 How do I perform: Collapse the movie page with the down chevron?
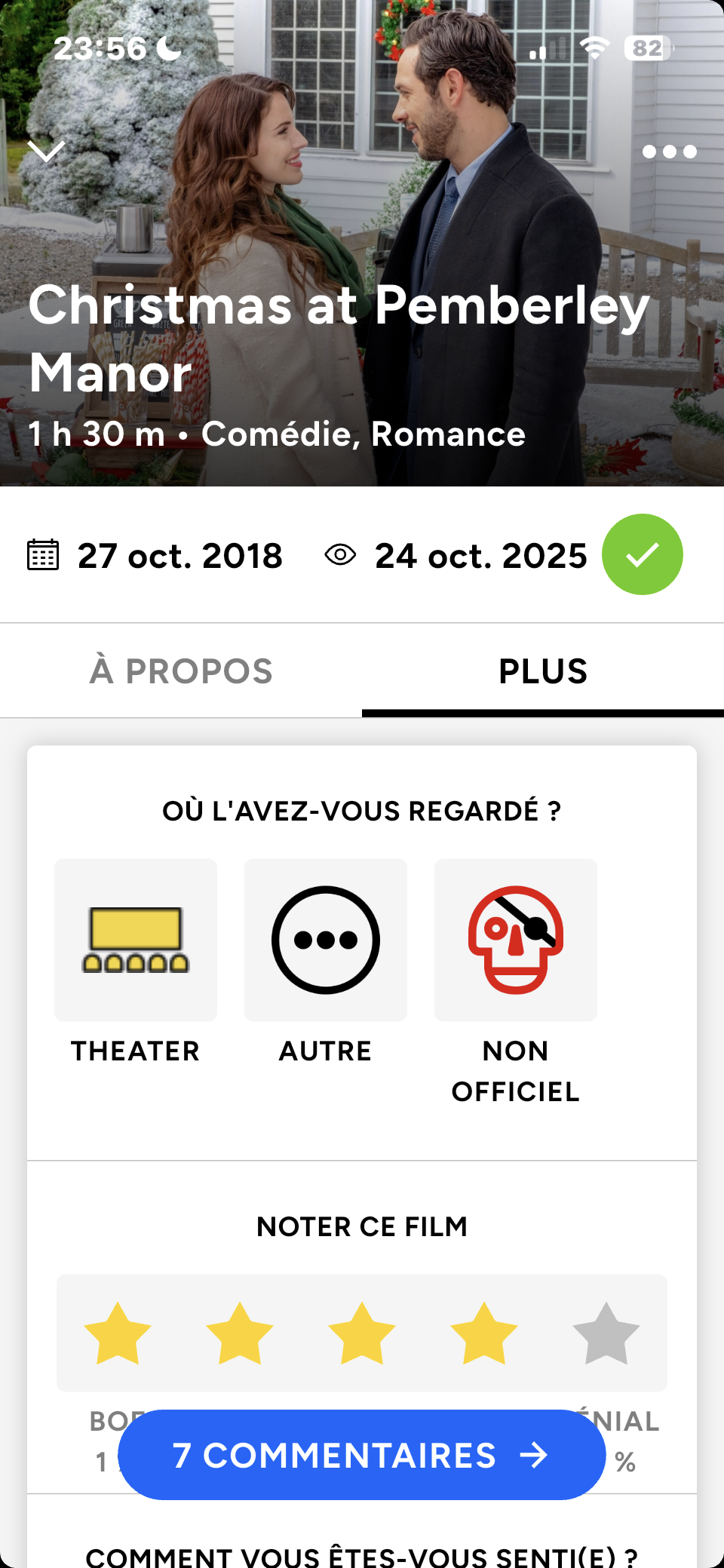[46, 151]
